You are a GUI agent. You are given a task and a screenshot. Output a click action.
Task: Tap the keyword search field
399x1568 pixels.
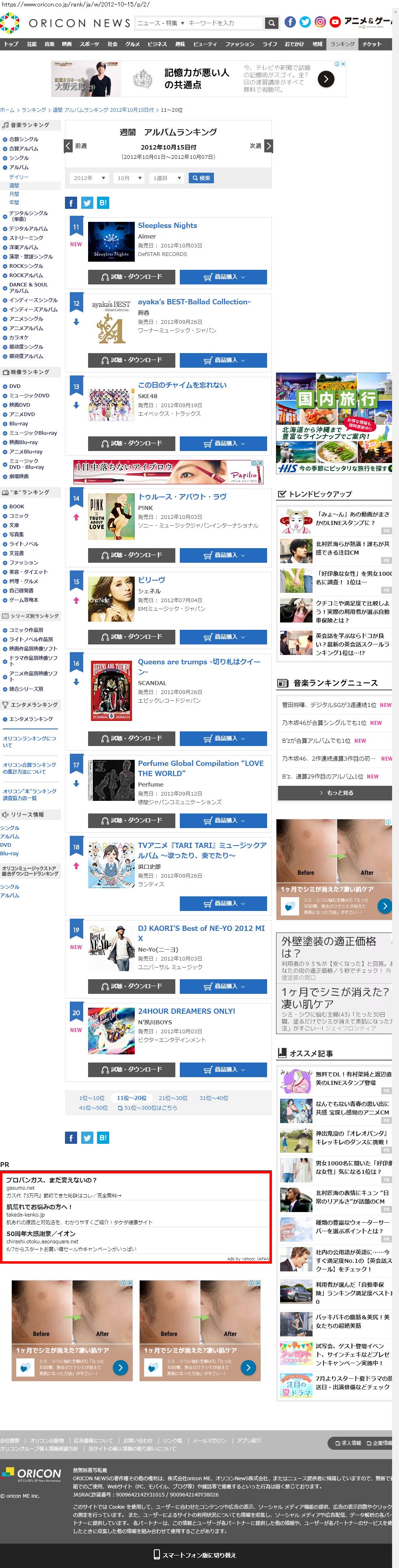[223, 23]
